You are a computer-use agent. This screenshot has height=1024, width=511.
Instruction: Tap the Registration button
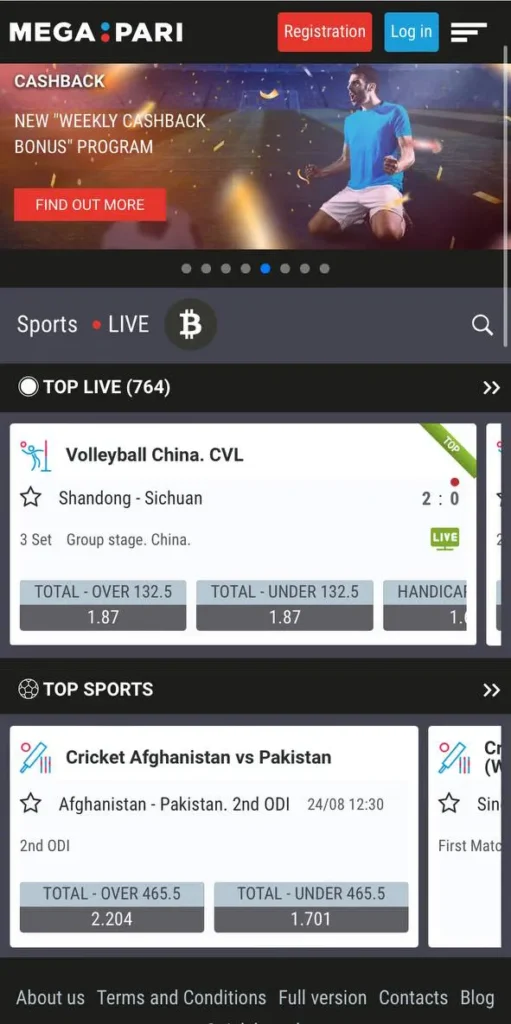click(x=325, y=32)
